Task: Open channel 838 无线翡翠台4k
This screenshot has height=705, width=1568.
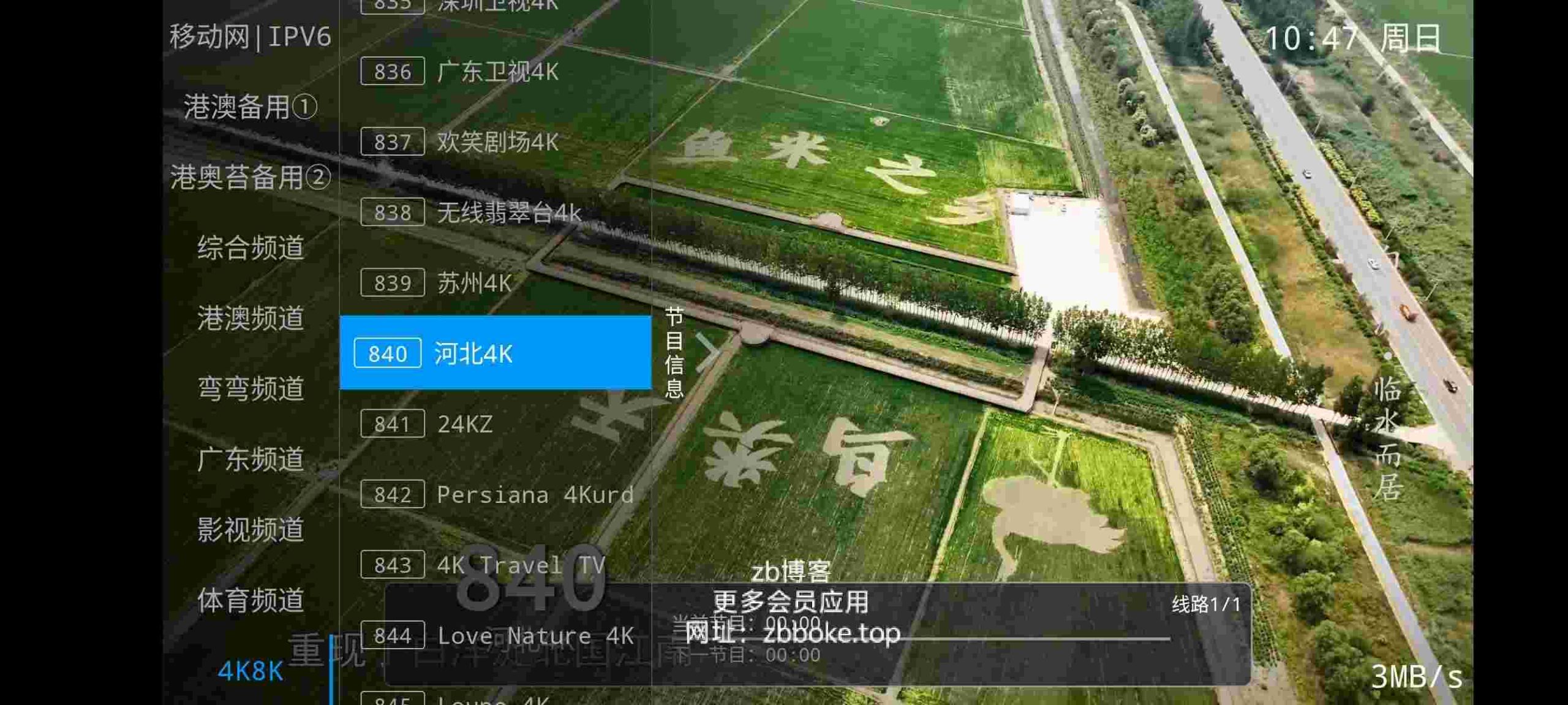Action: 496,213
